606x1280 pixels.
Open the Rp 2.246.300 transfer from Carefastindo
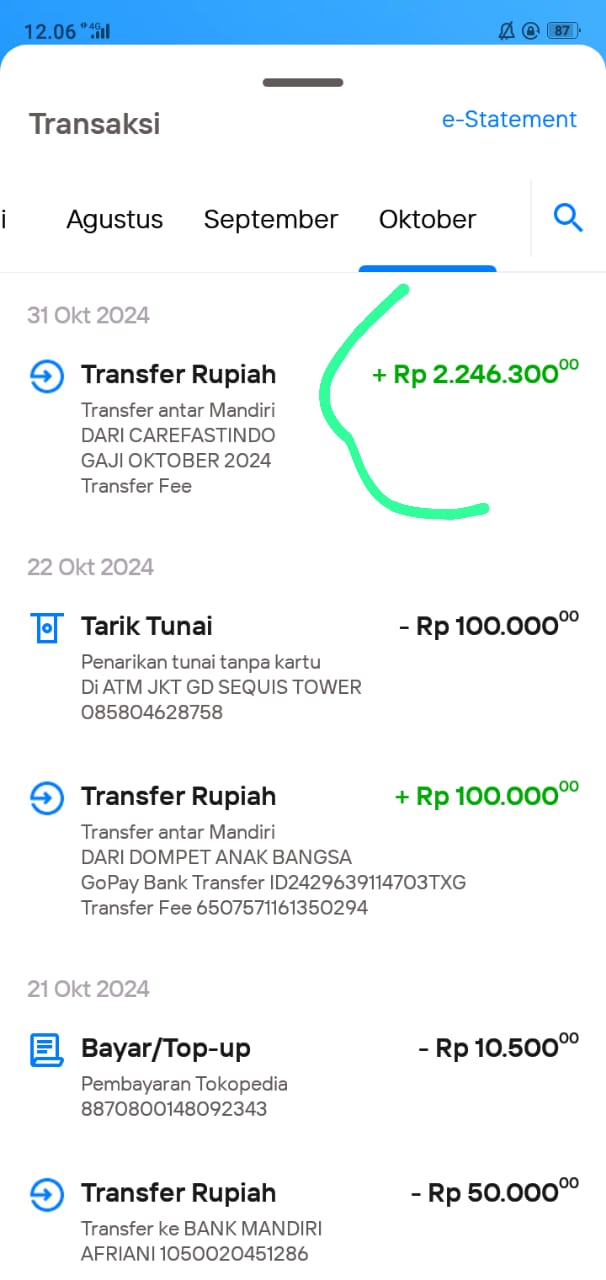coord(303,429)
